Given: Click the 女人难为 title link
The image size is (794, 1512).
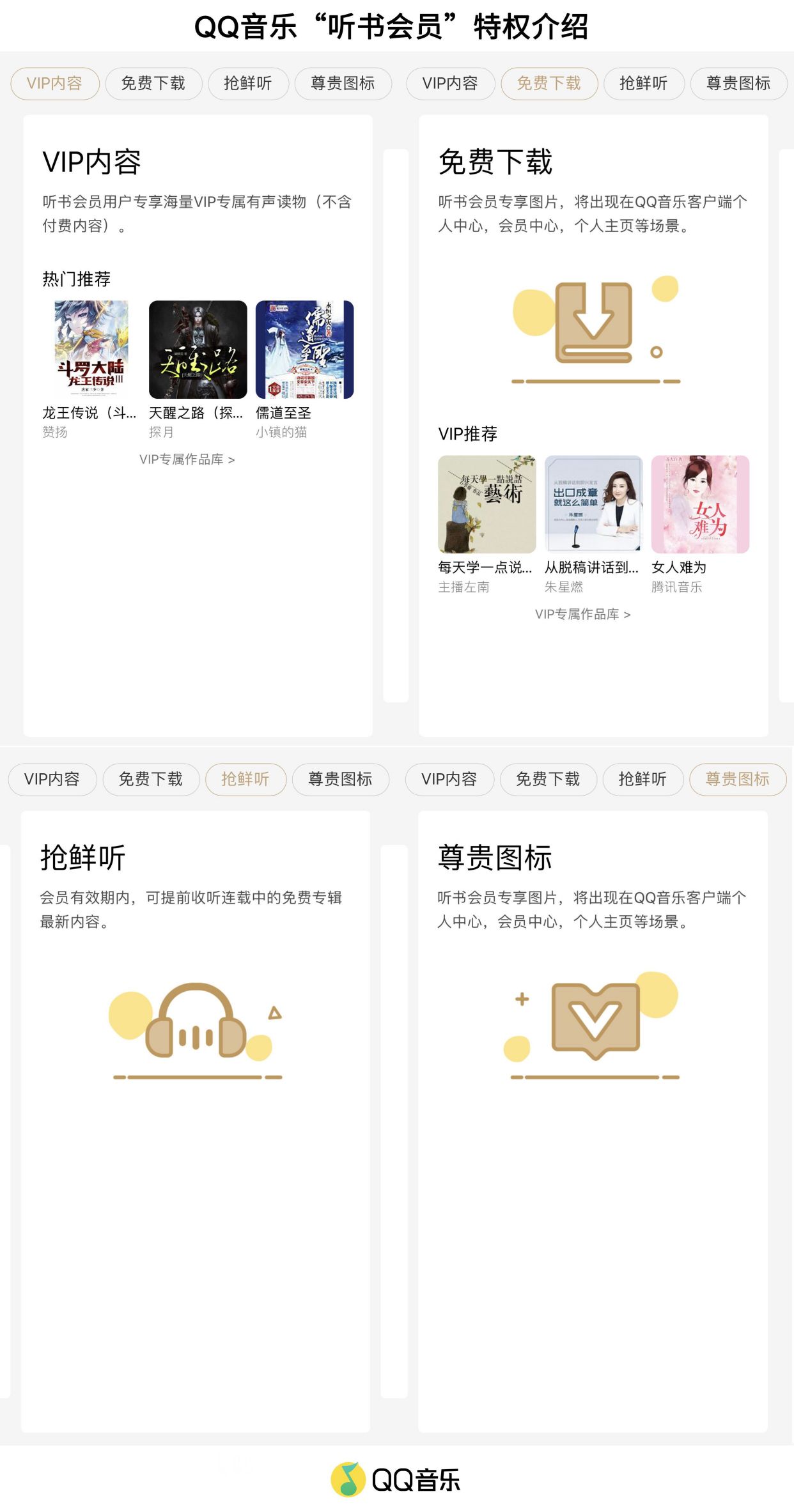Looking at the screenshot, I should (680, 567).
